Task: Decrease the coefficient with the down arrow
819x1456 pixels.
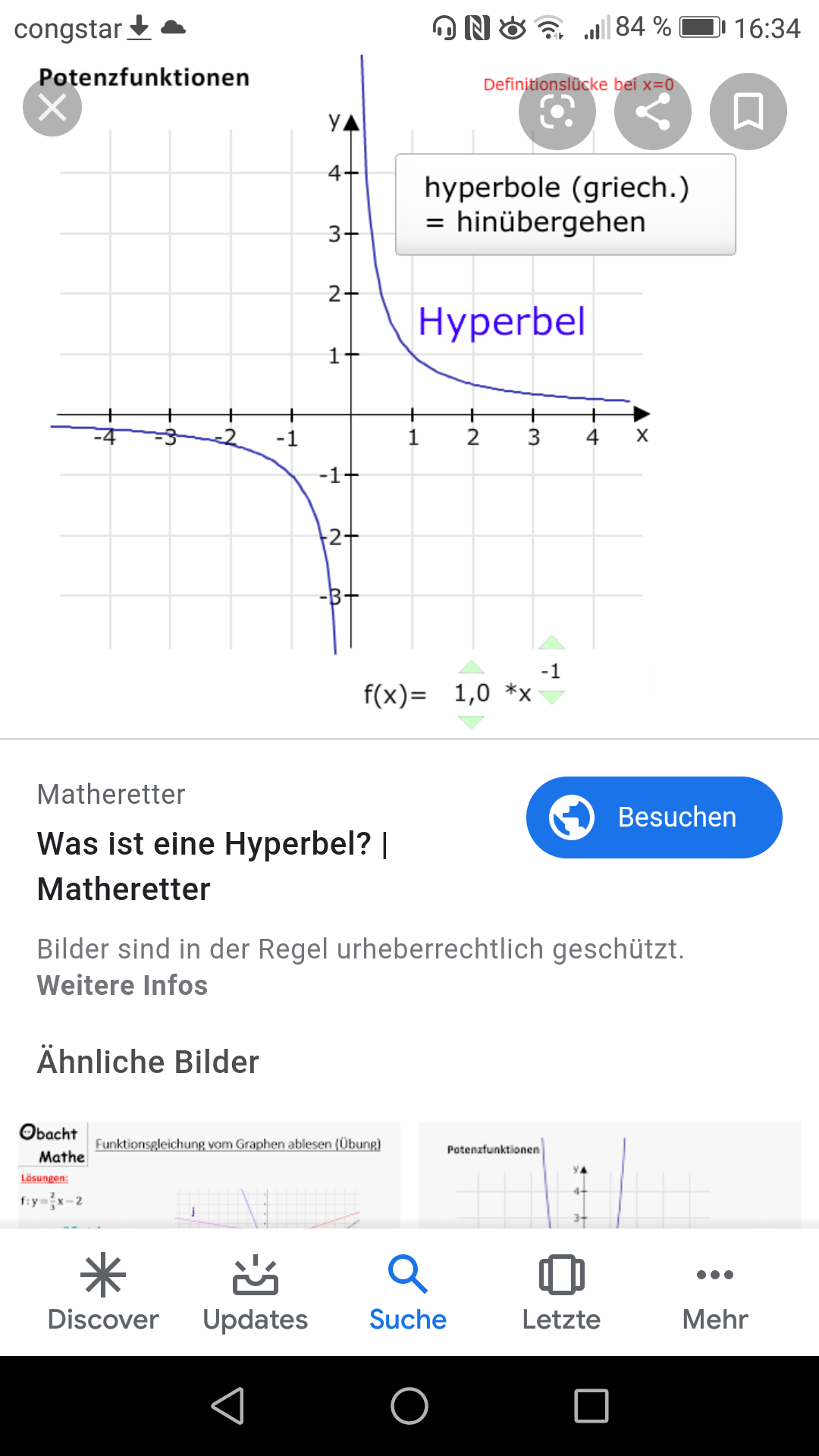Action: pos(471,720)
